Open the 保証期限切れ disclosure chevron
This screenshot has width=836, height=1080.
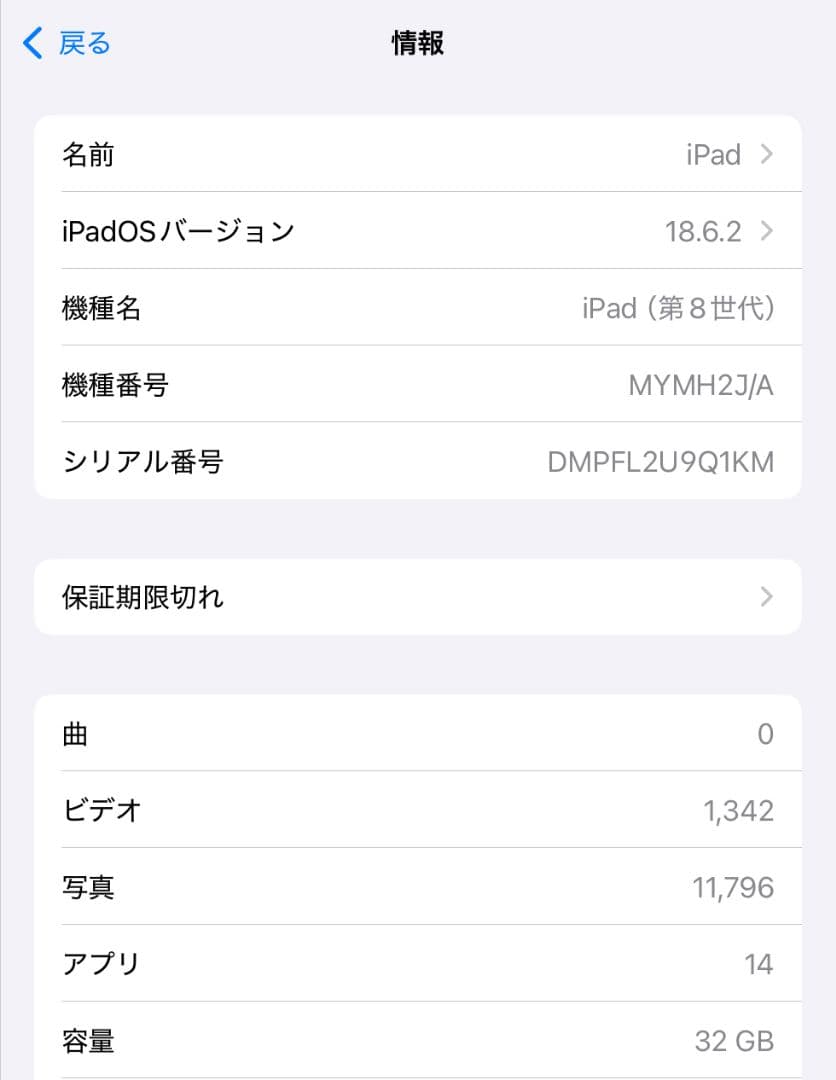[x=766, y=597]
